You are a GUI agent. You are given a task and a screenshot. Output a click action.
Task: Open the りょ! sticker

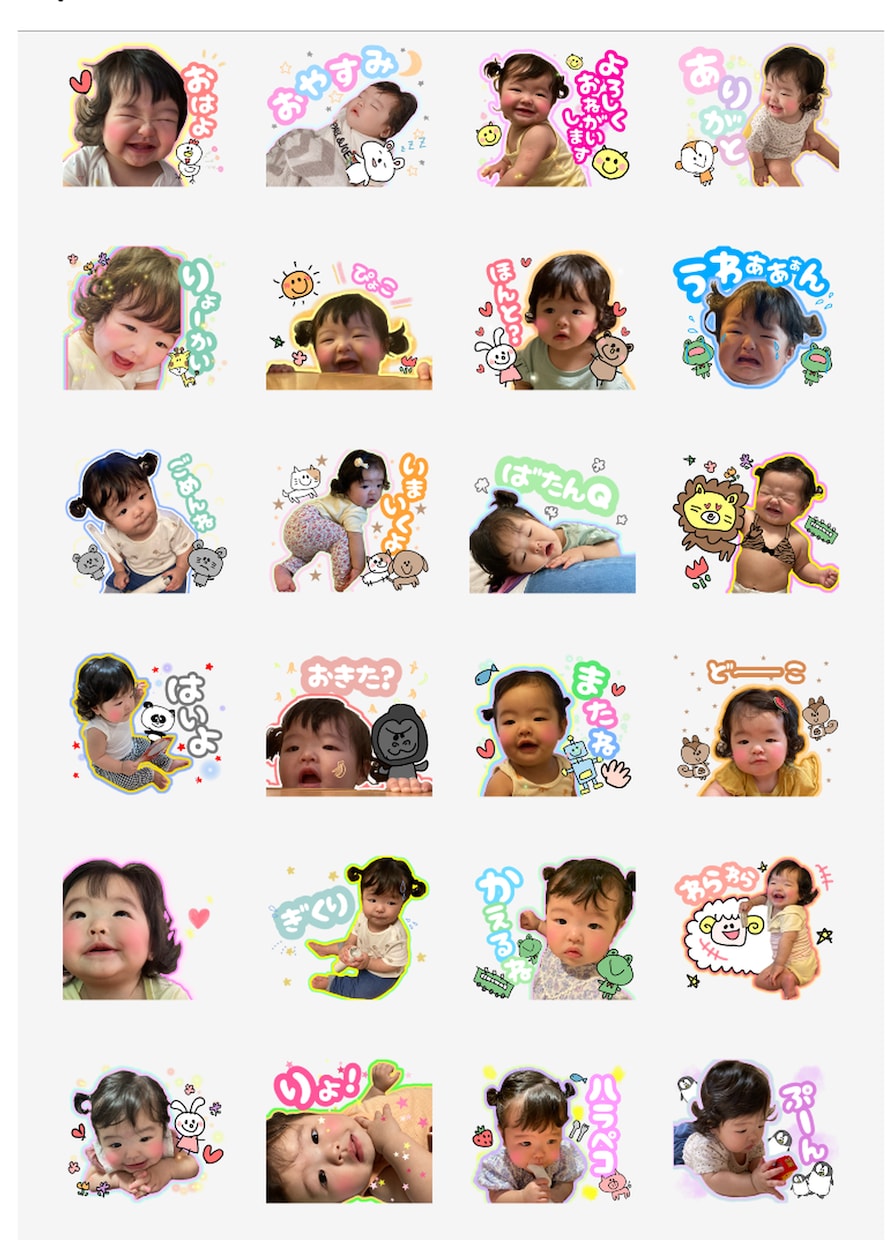[x=348, y=1131]
